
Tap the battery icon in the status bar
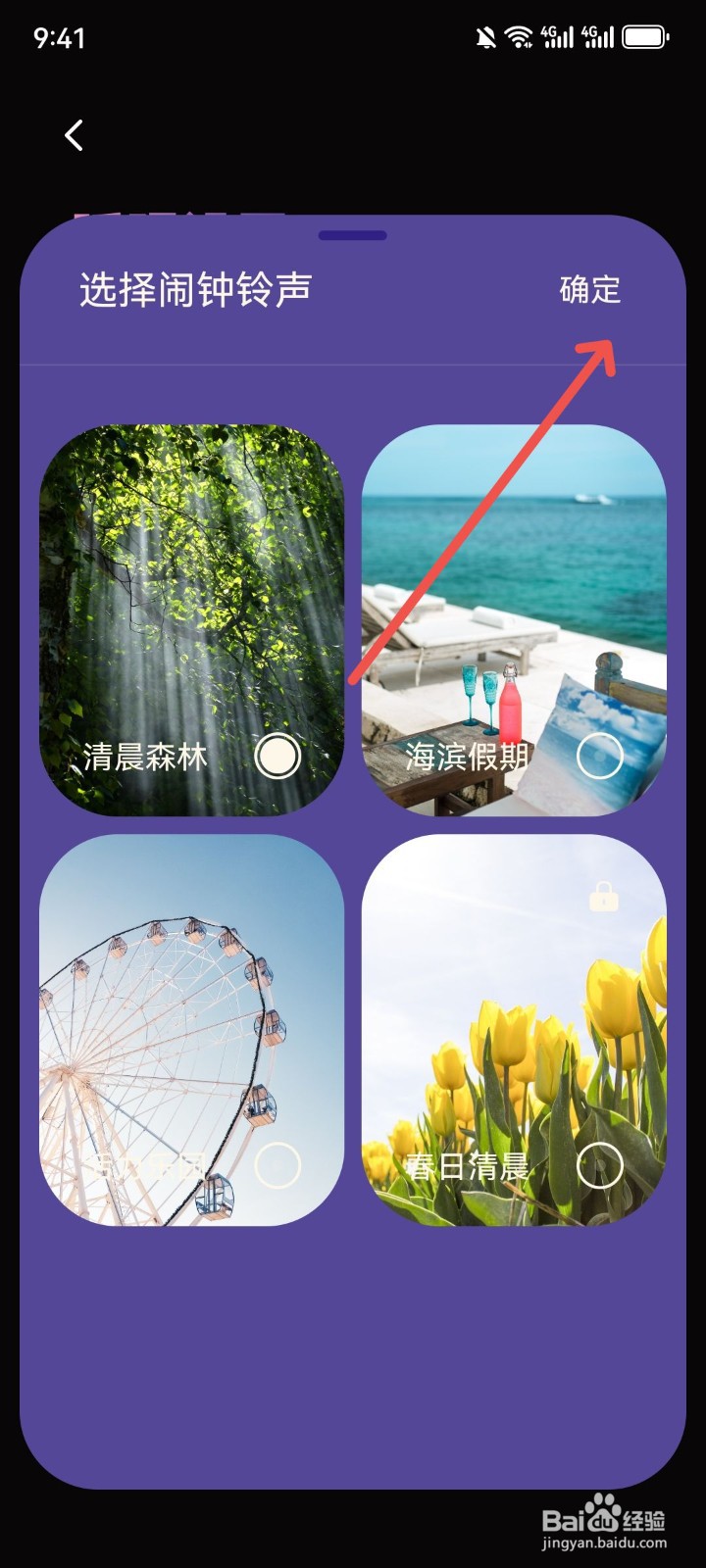[646, 37]
